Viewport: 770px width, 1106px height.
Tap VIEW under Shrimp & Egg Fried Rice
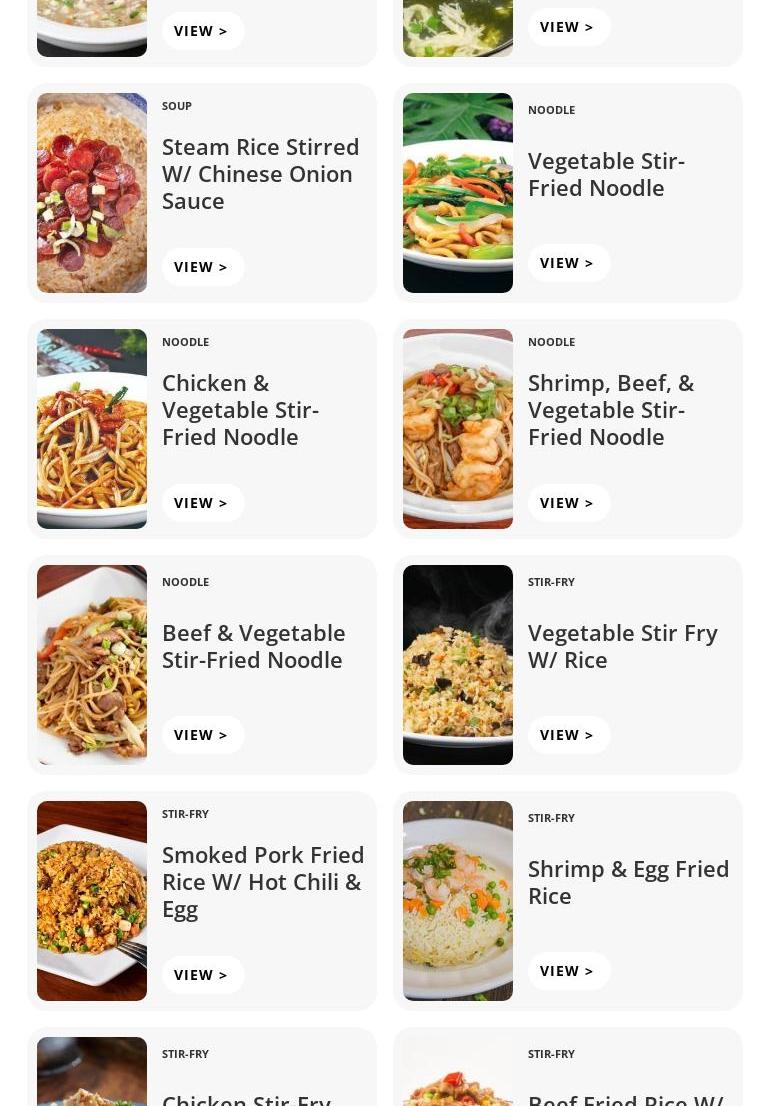pyautogui.click(x=568, y=971)
